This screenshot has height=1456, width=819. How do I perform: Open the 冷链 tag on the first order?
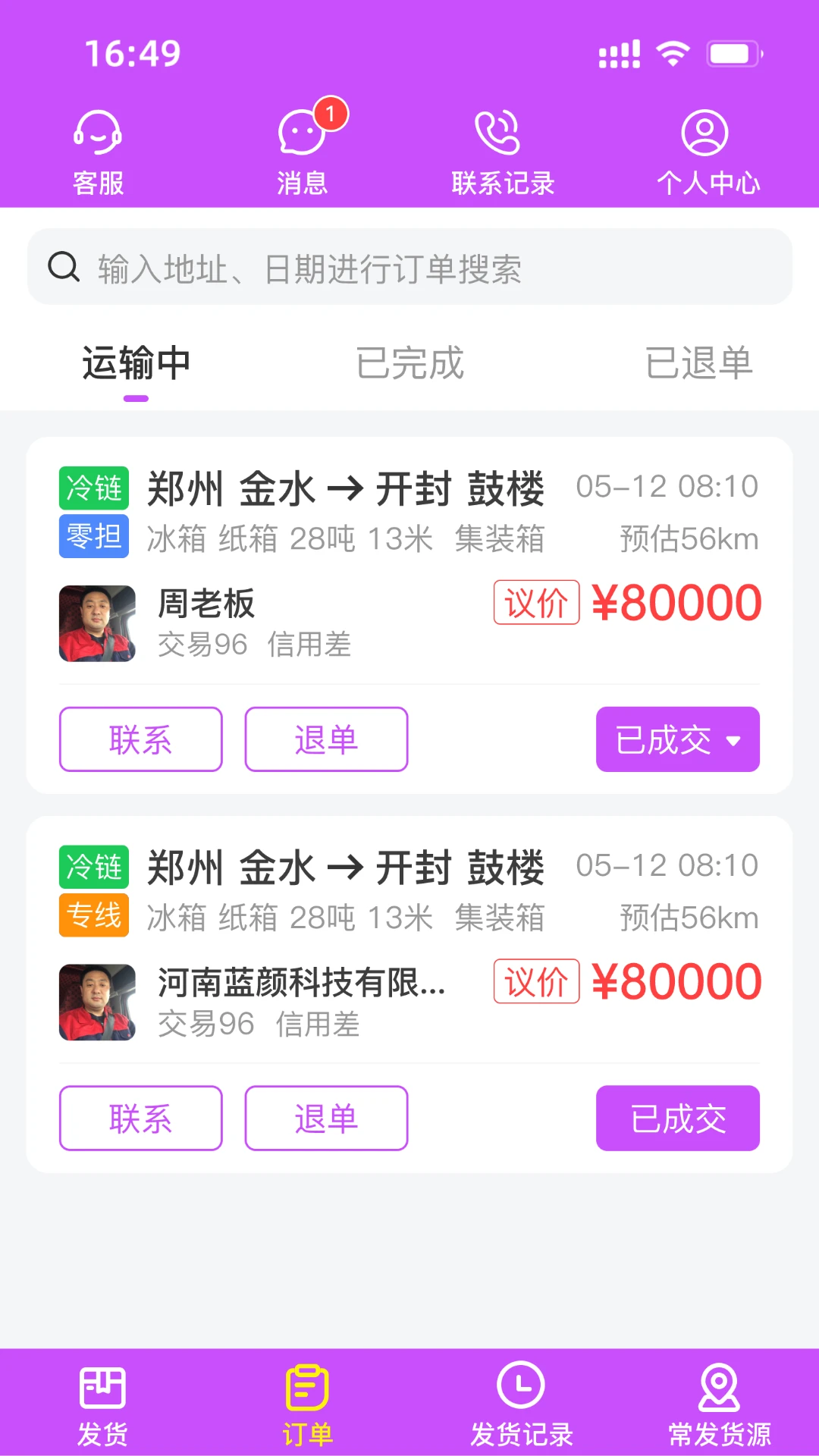[x=93, y=489]
